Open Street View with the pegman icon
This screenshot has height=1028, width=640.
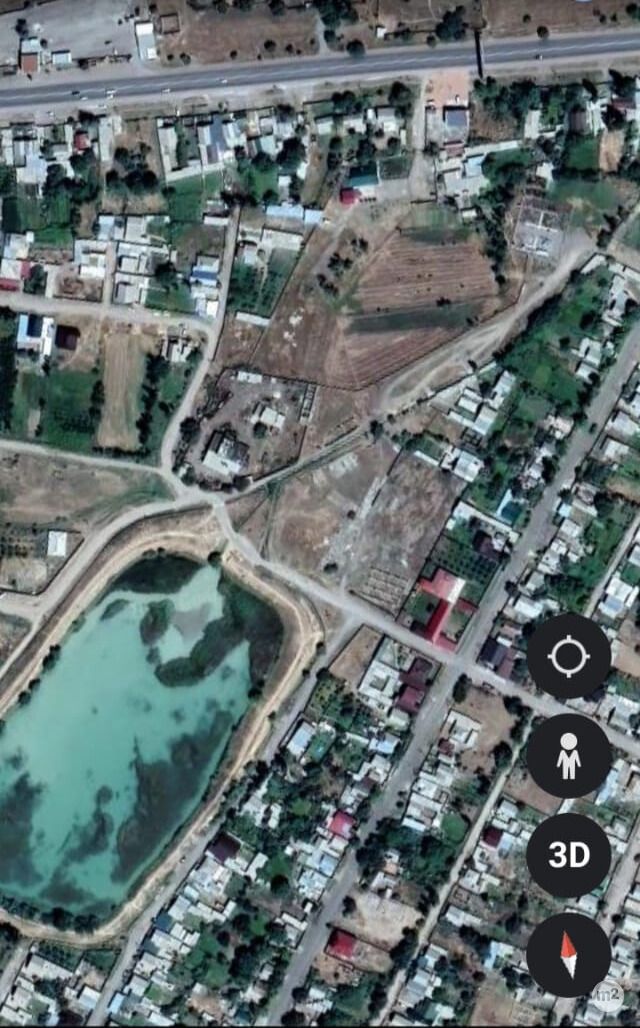[x=569, y=756]
